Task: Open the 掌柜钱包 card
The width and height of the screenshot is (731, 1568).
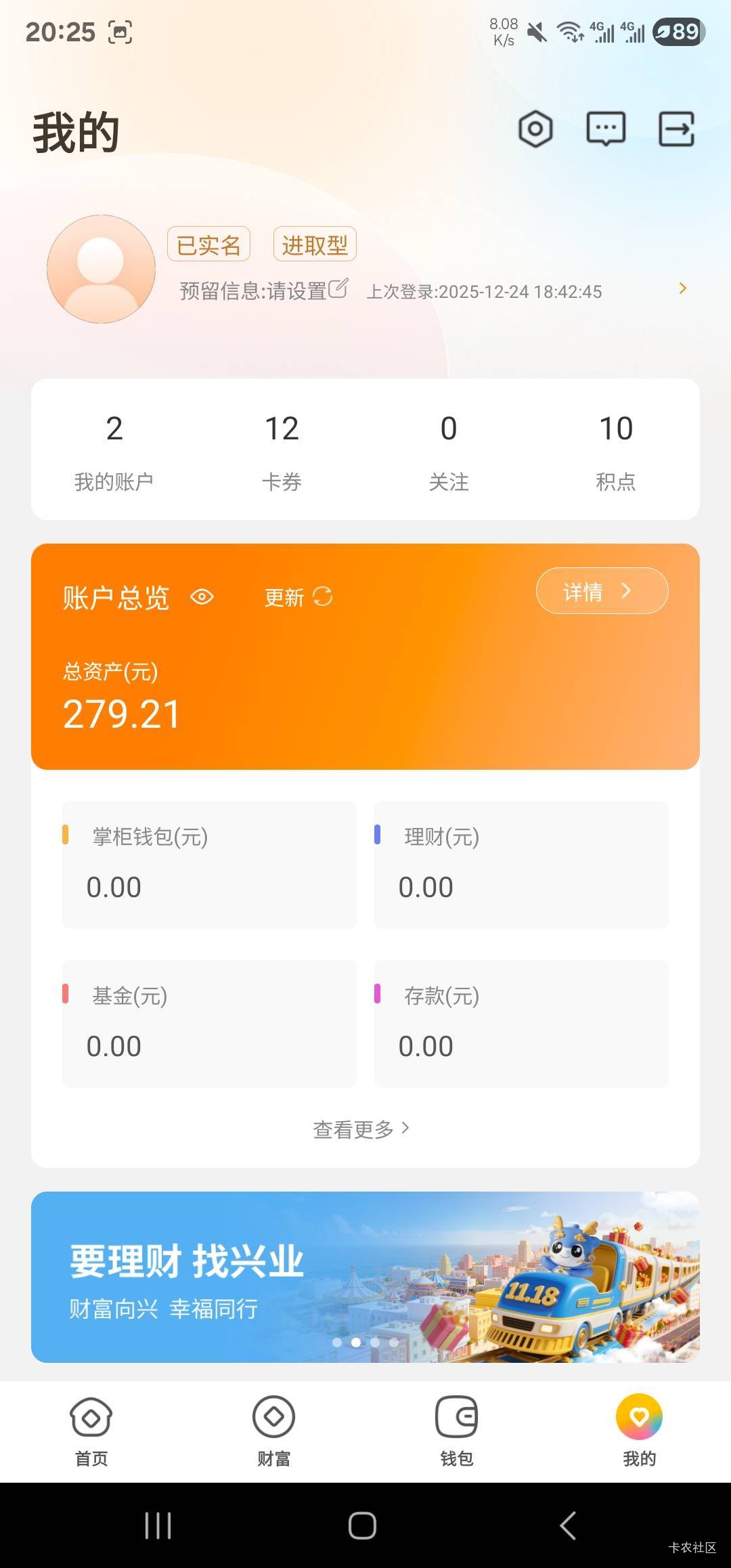Action: click(209, 865)
